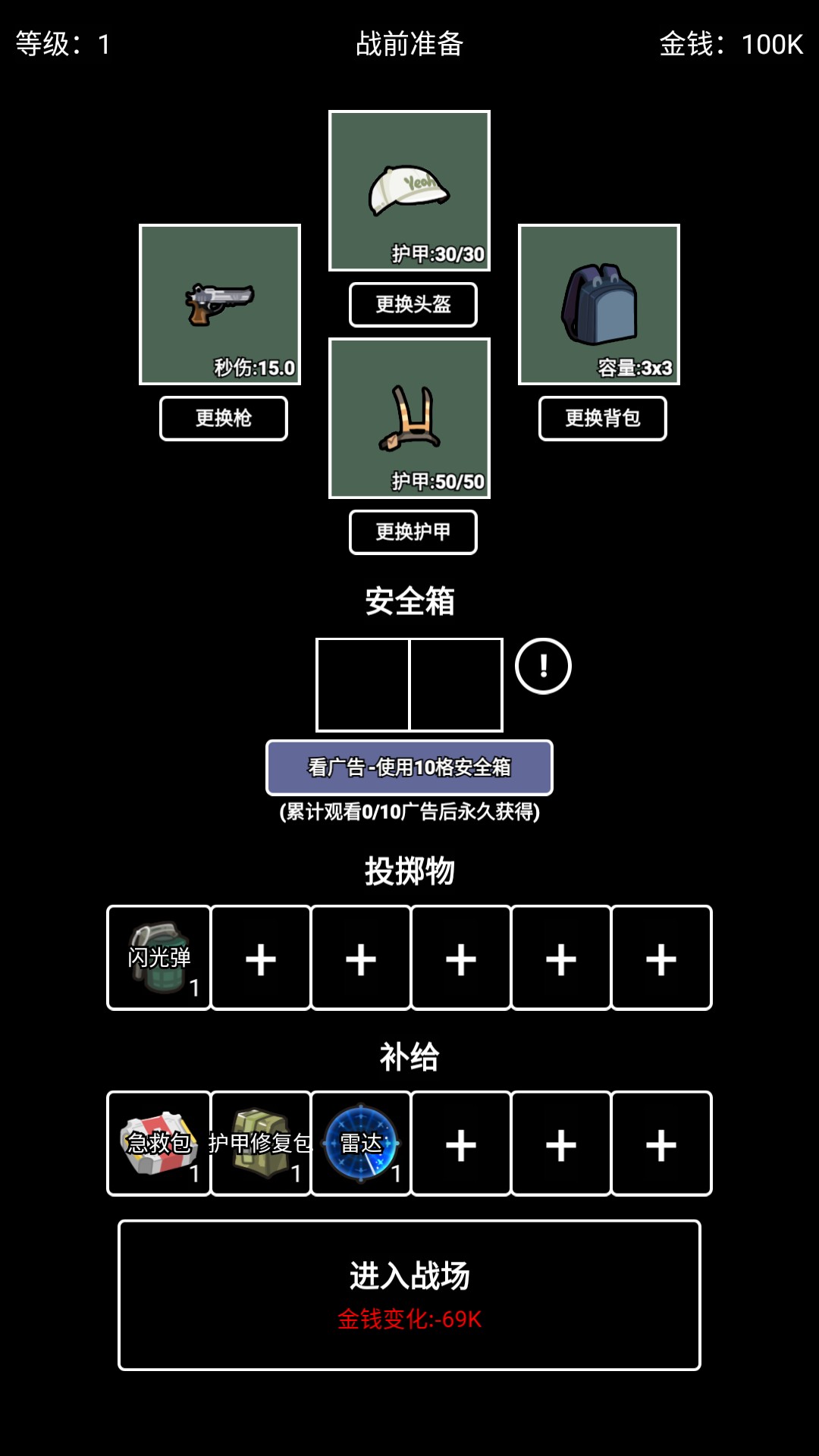Click the 更换背包 change backpack button
This screenshot has height=1456, width=819.
tap(601, 418)
